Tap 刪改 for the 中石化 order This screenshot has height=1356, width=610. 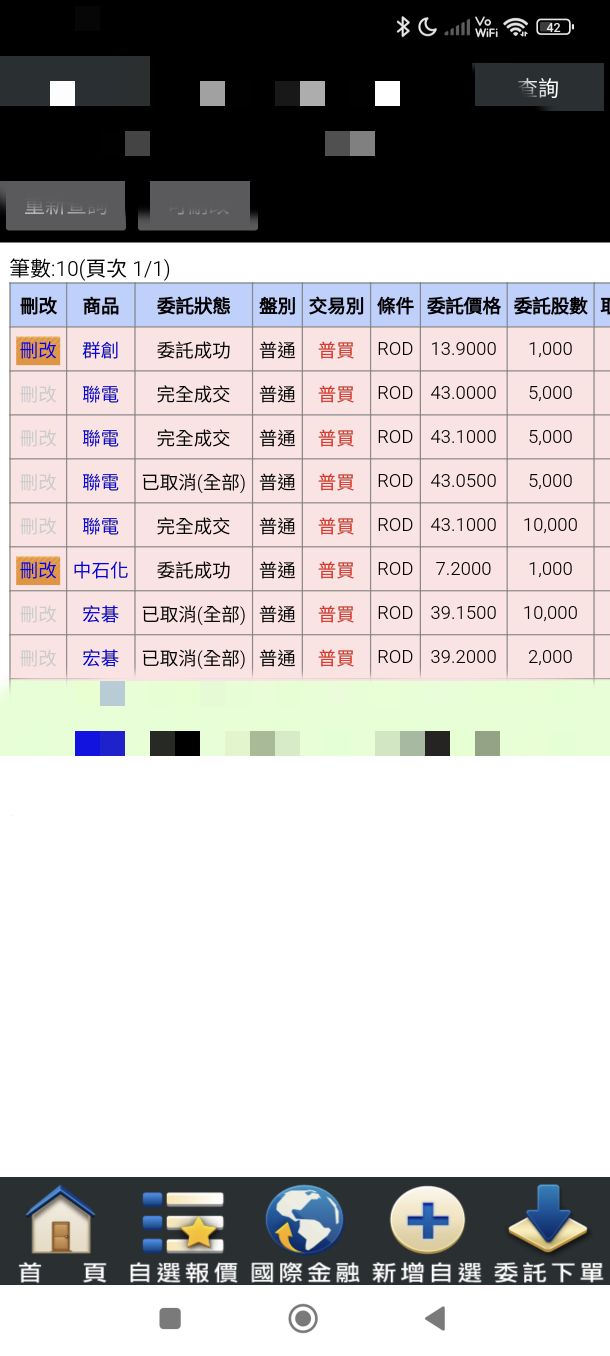tap(38, 570)
